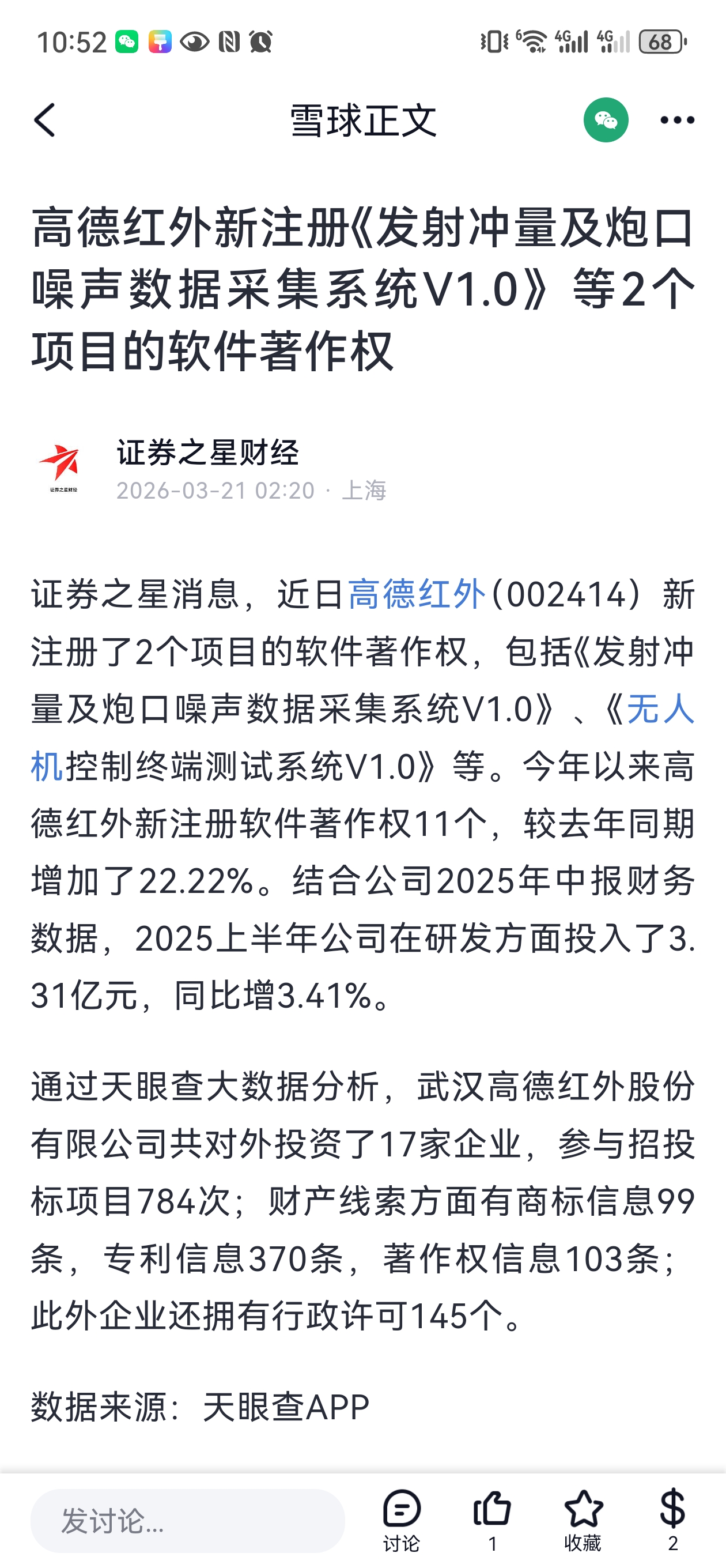Screen dimensions: 726x1568
Task: Open the 高德红外 stock link
Action: click(416, 595)
